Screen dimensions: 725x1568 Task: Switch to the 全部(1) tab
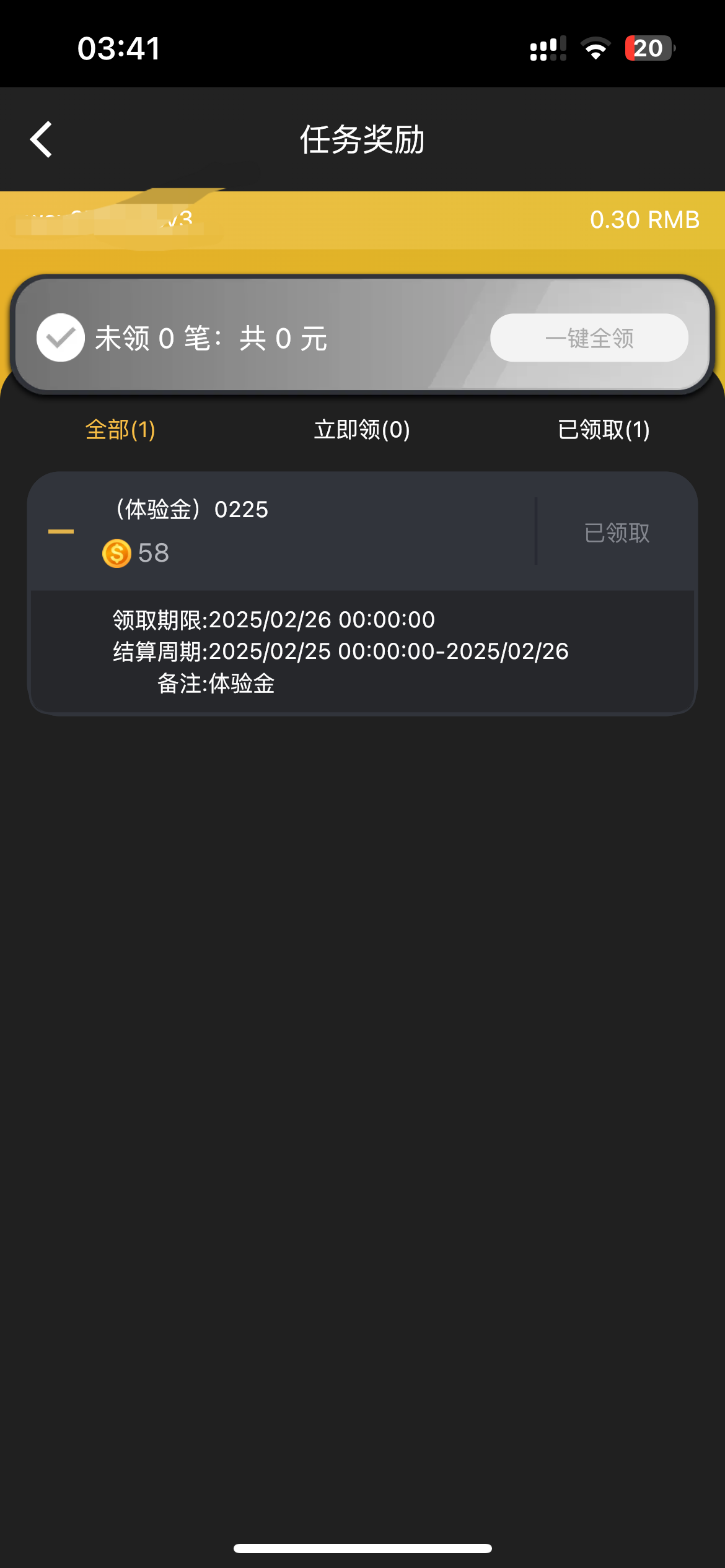pyautogui.click(x=120, y=430)
